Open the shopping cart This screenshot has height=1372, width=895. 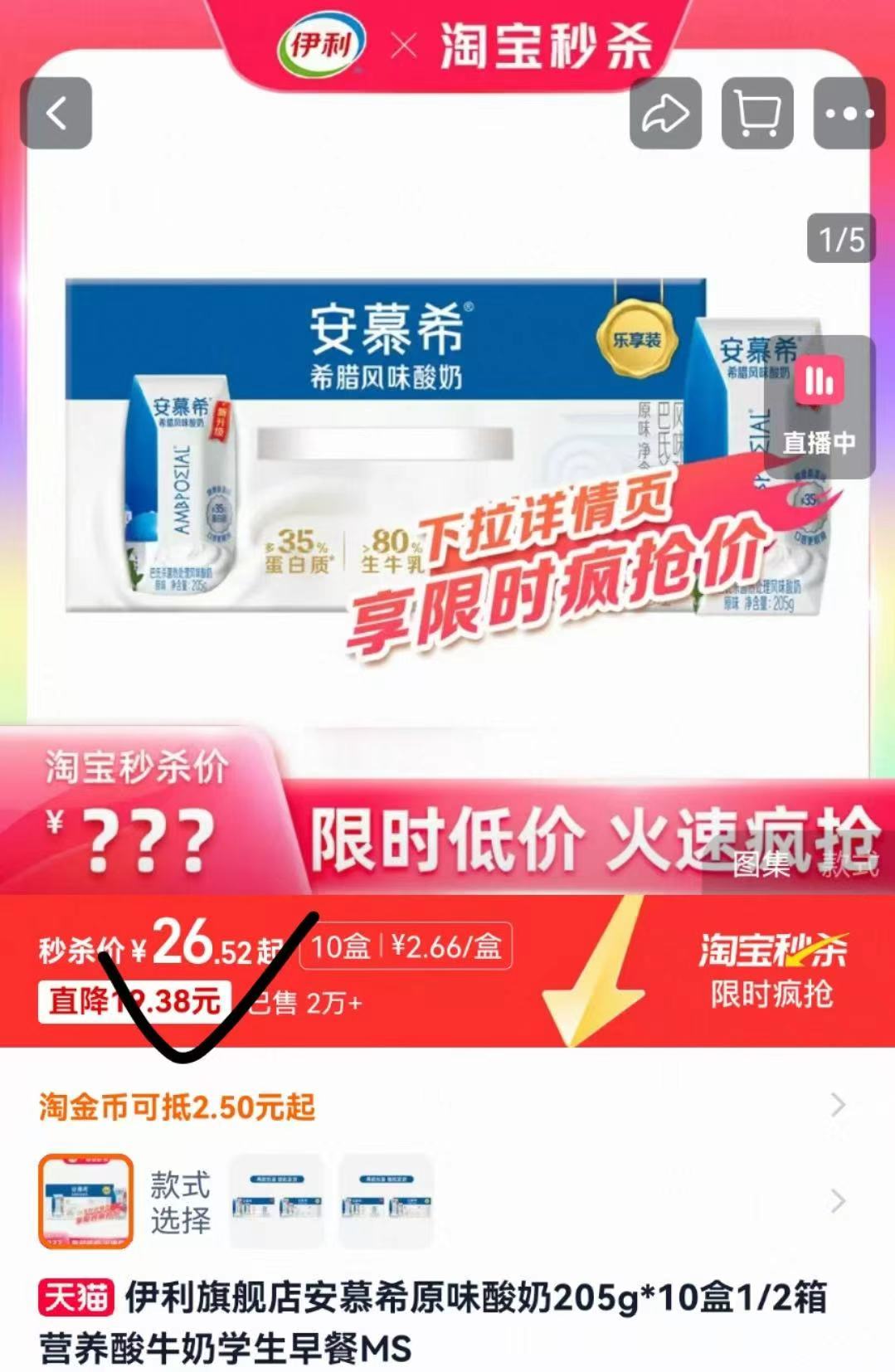(756, 114)
